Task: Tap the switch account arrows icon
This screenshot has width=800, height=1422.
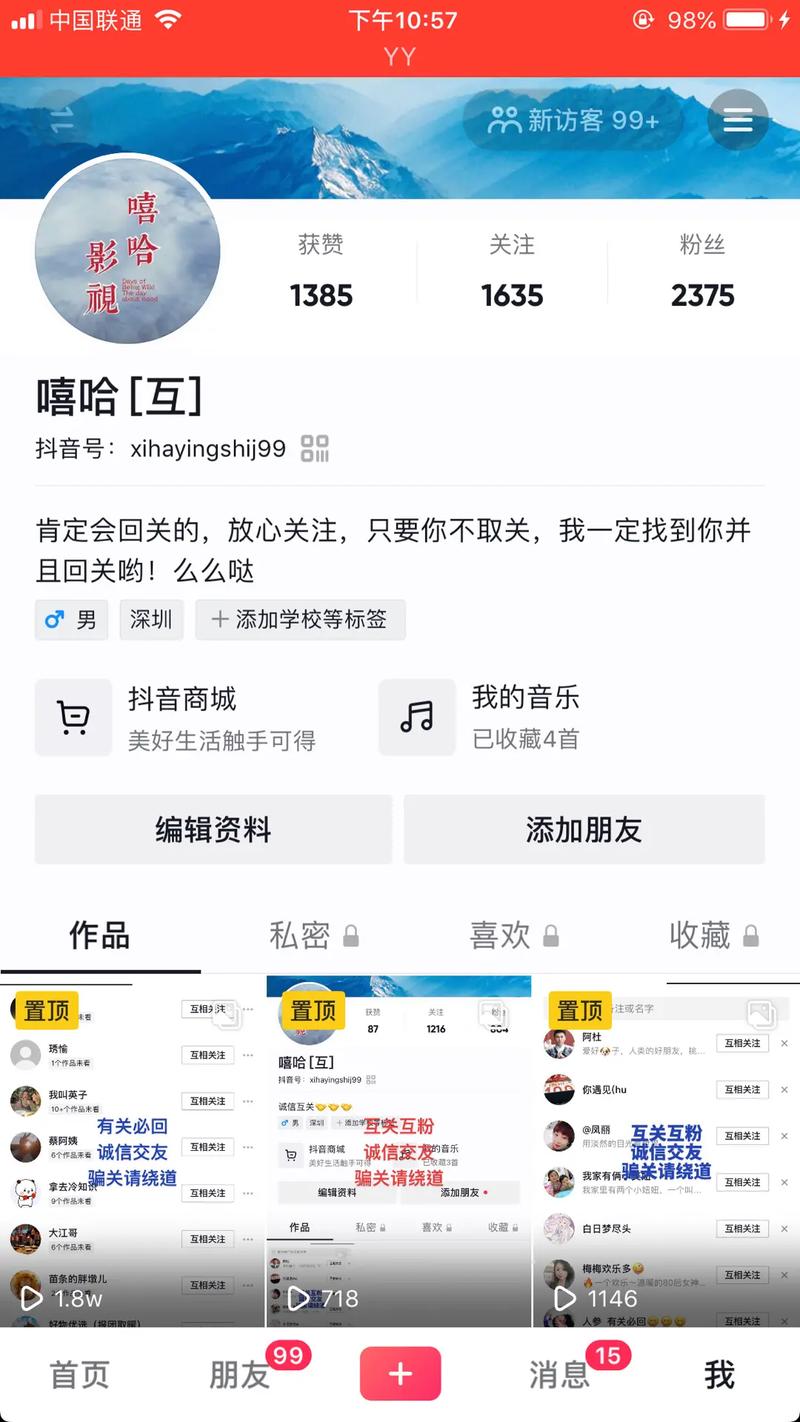Action: pyautogui.click(x=62, y=120)
